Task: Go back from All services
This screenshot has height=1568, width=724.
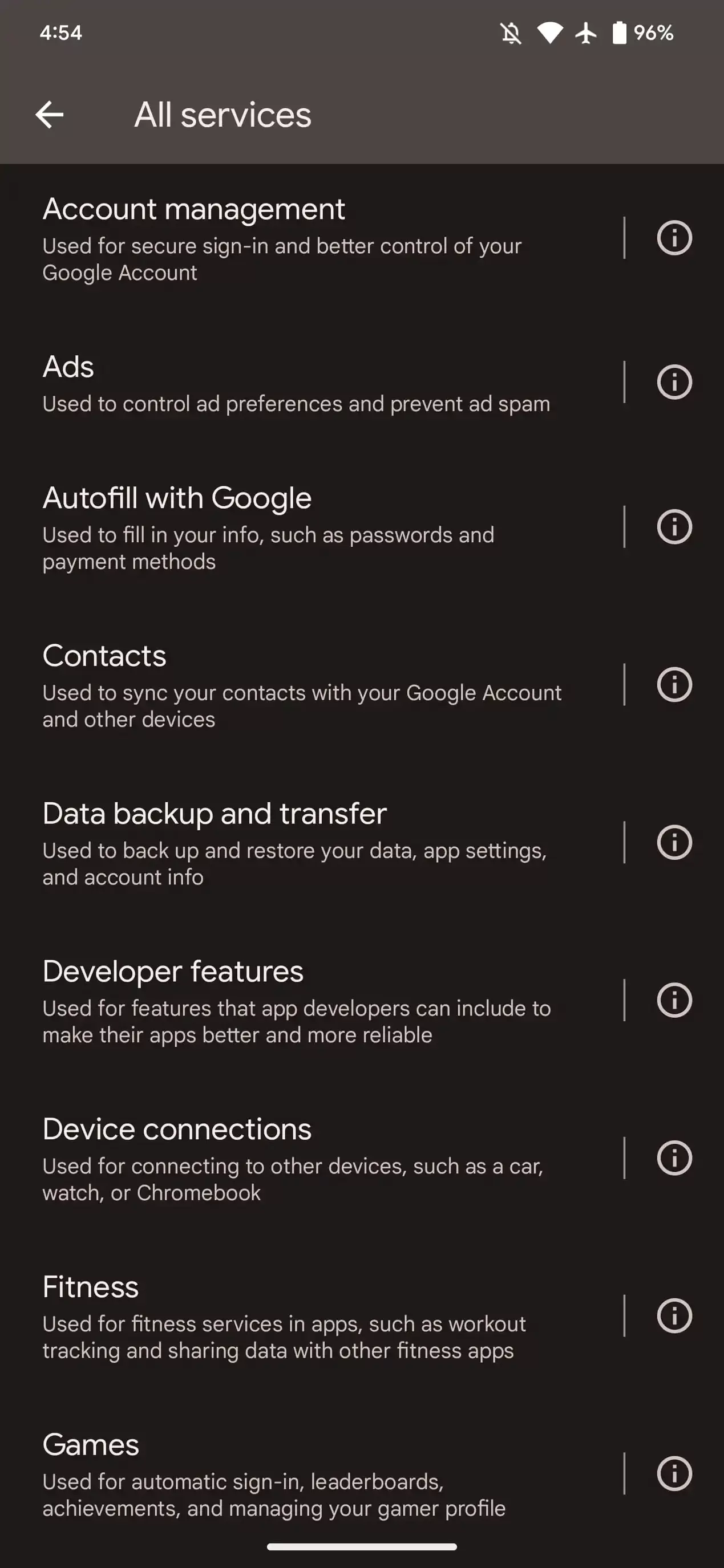Action: click(49, 115)
